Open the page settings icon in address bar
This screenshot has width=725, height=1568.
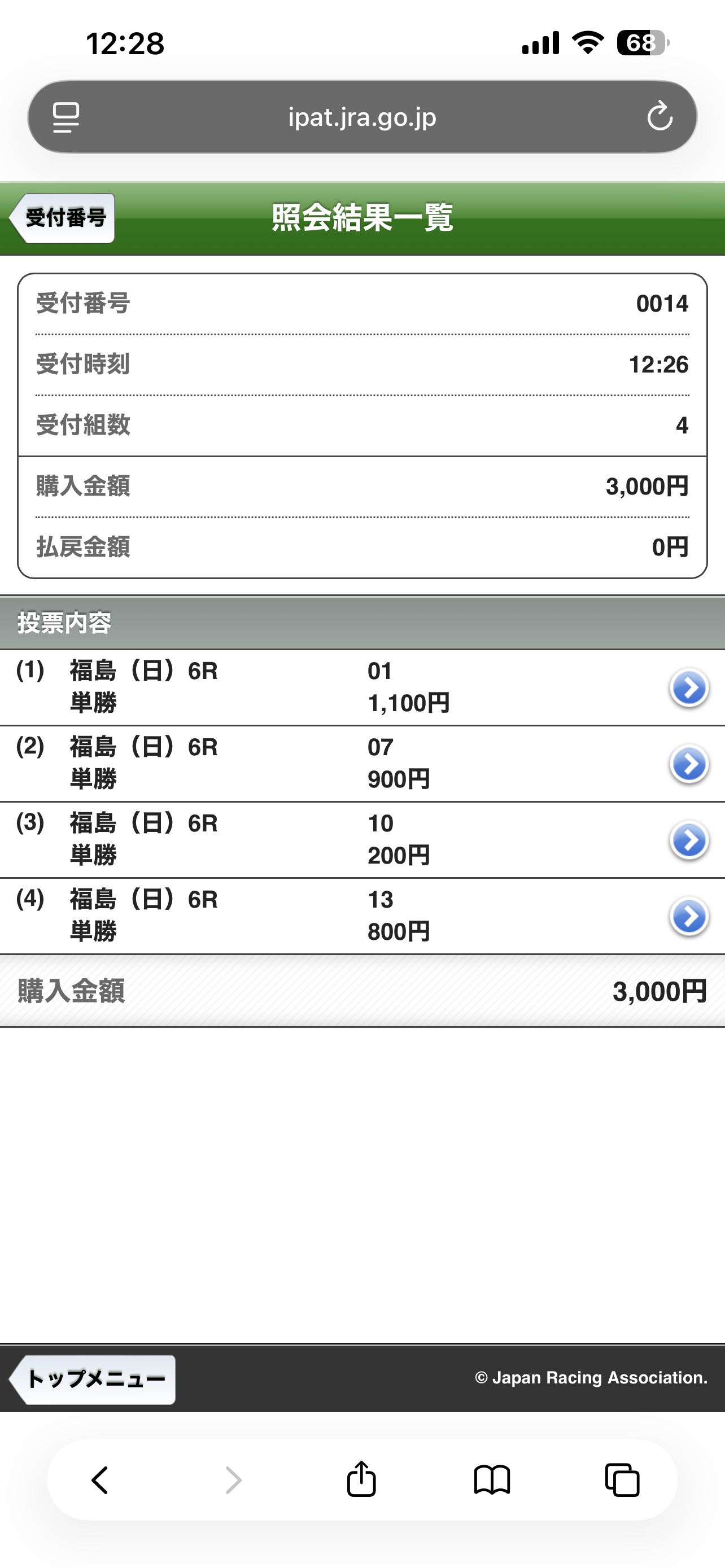pos(65,116)
